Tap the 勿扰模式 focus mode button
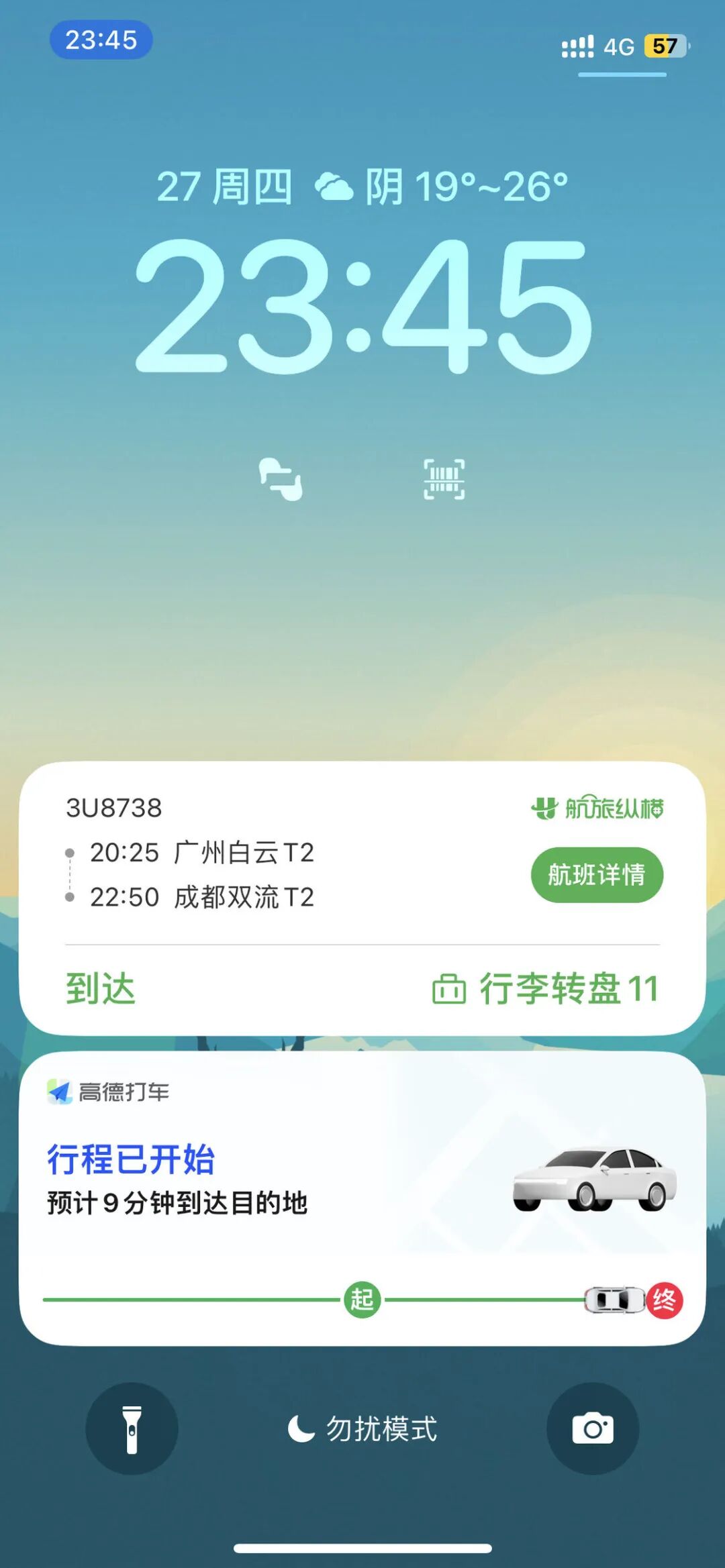 362,1428
